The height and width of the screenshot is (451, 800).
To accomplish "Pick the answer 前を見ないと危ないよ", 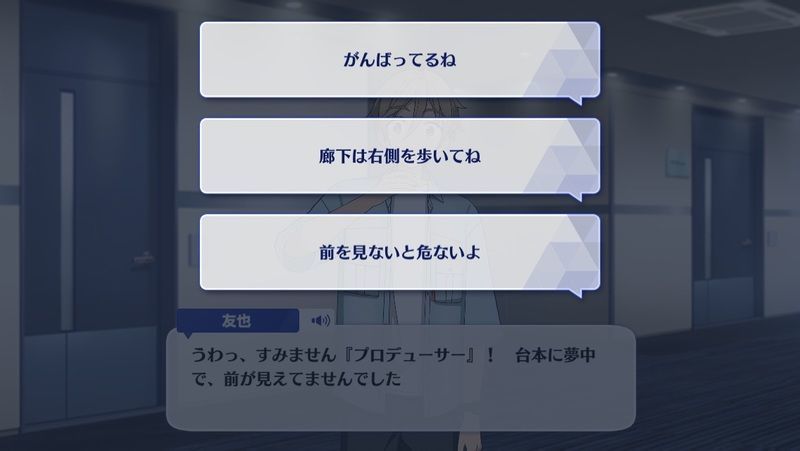I will (x=399, y=252).
